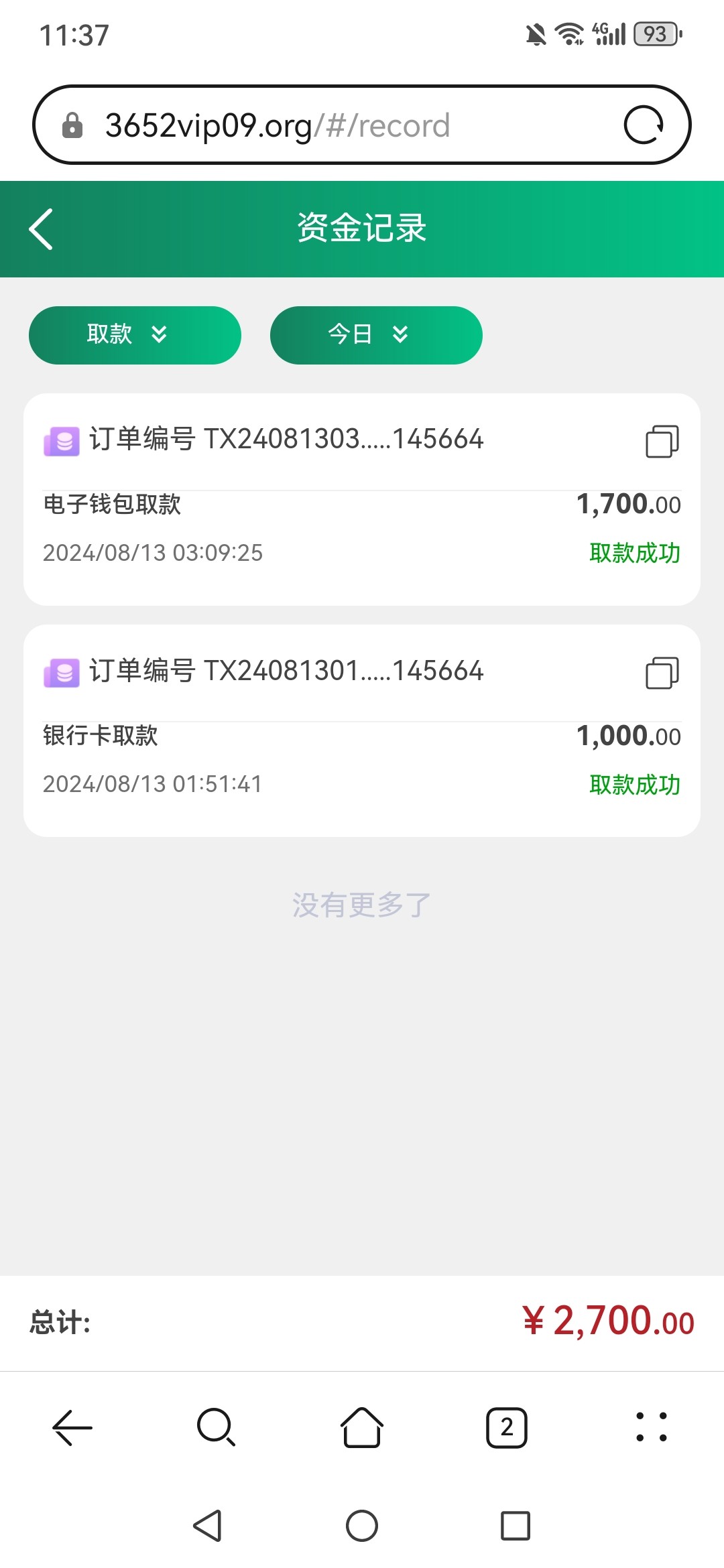Tap the browser URL address field
724x1568 pixels.
335,125
